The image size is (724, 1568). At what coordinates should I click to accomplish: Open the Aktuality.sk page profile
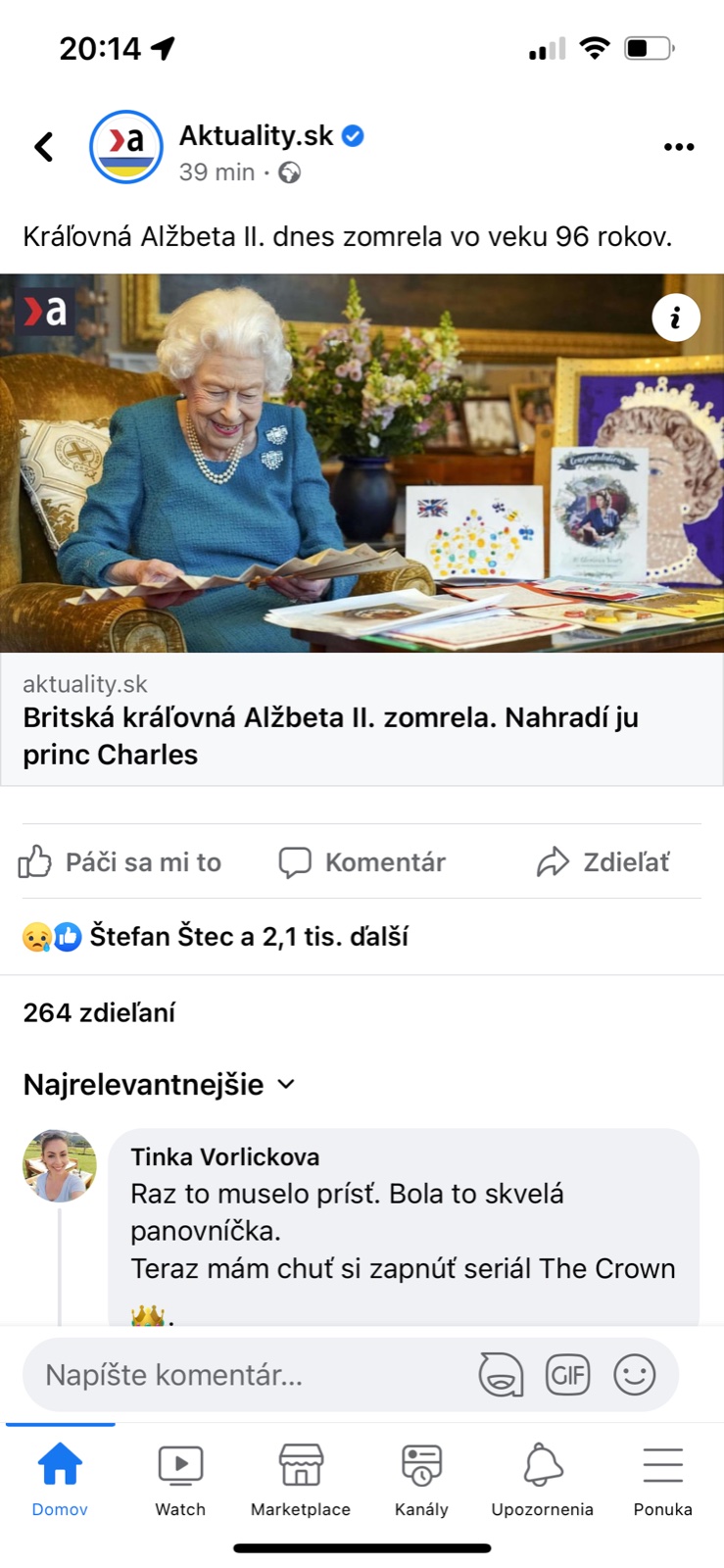[256, 135]
